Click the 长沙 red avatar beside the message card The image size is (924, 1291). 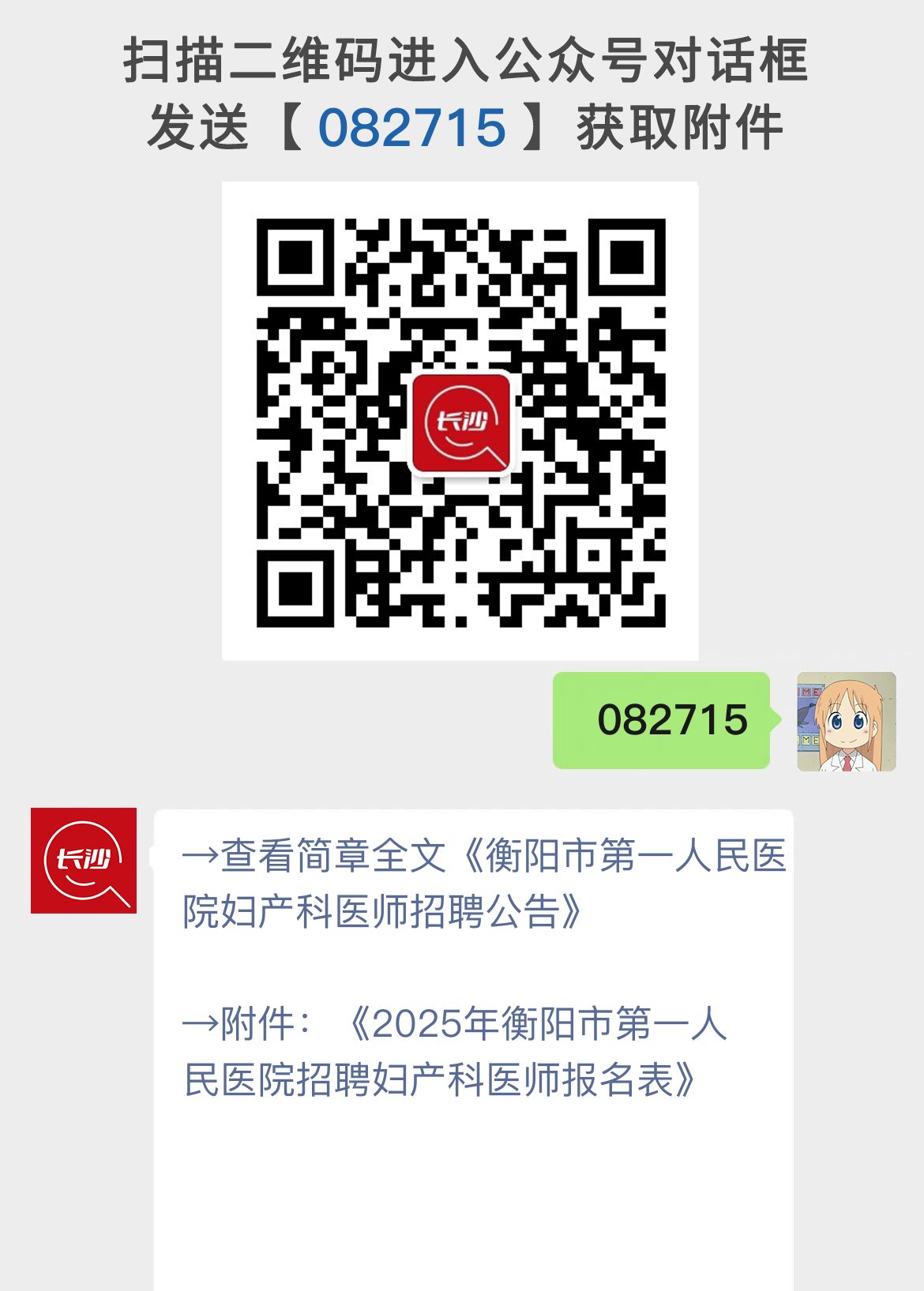pyautogui.click(x=85, y=862)
